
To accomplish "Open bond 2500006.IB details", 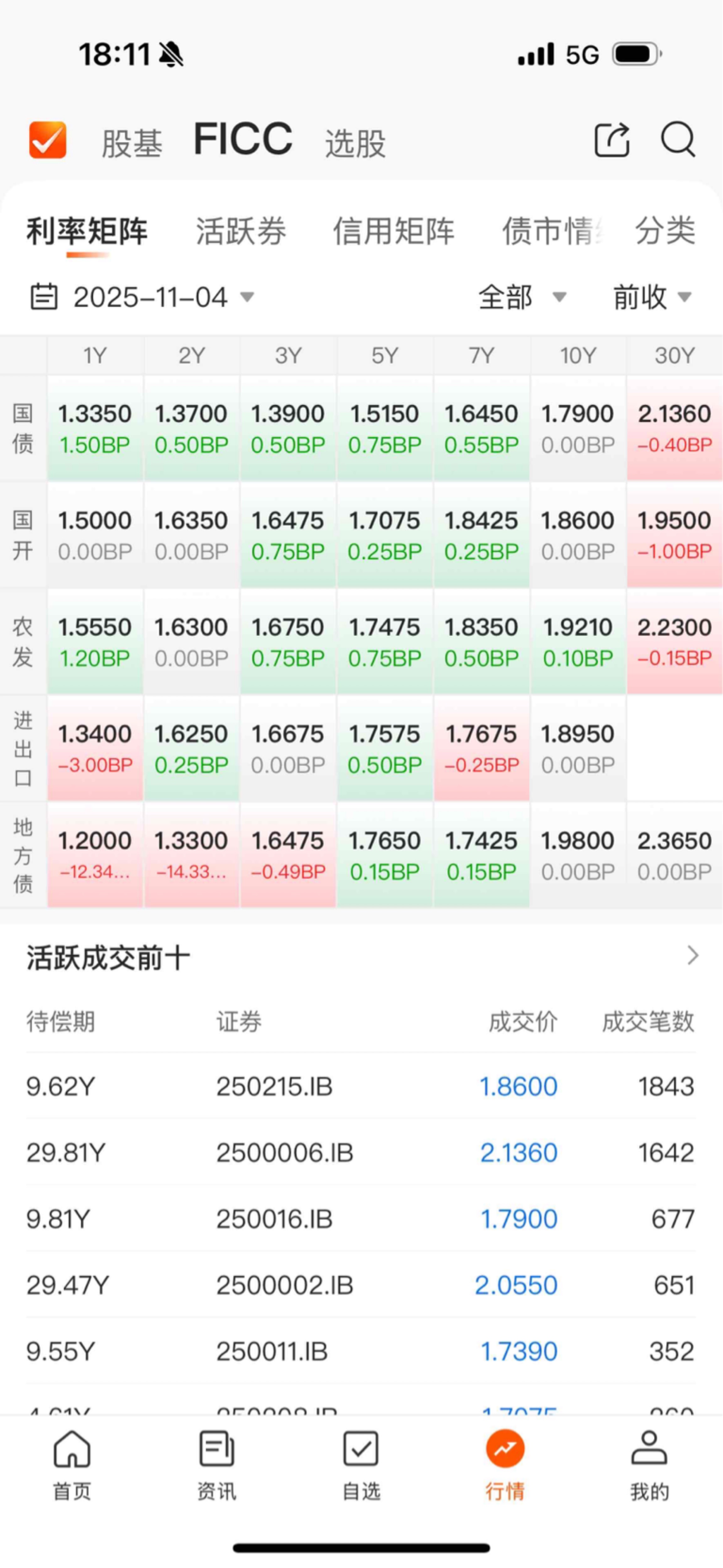I will click(x=284, y=1153).
